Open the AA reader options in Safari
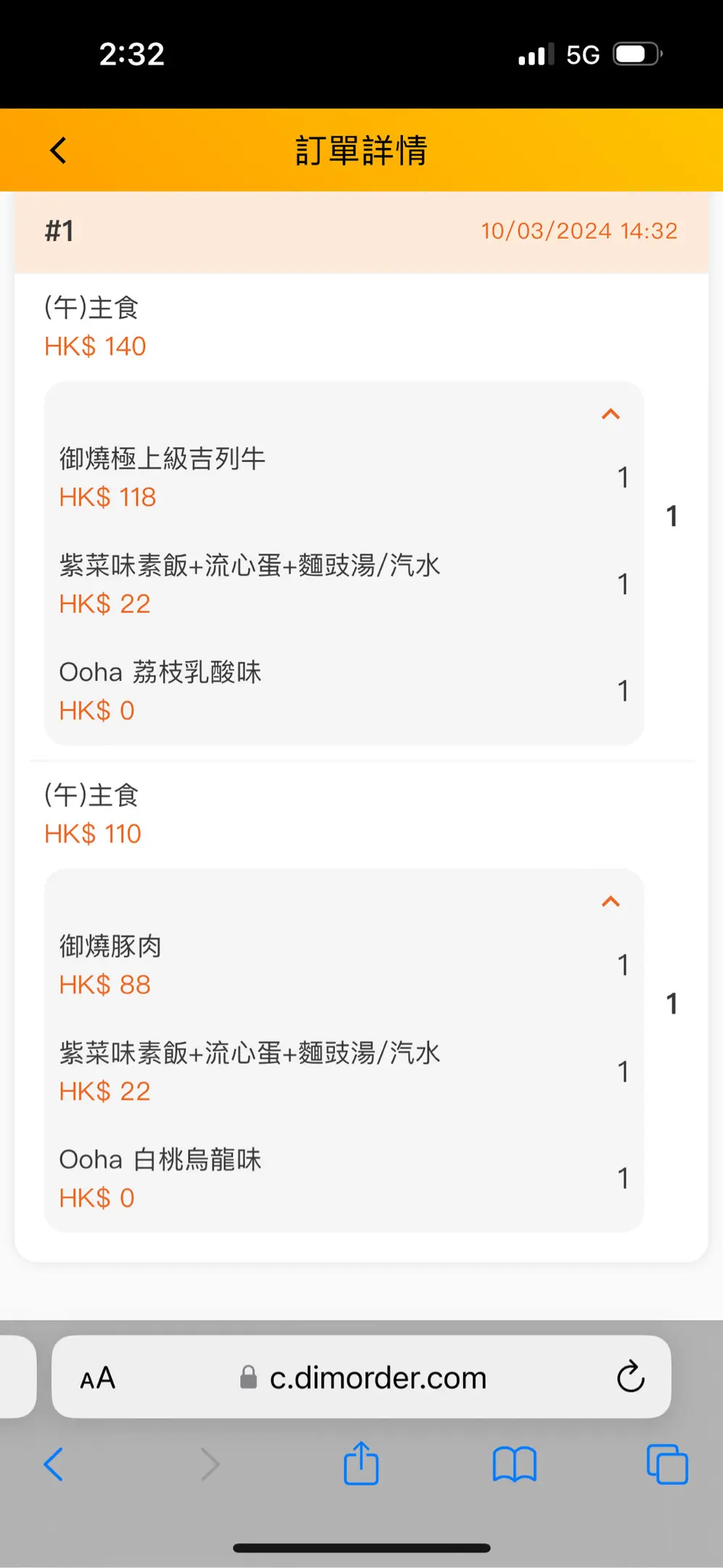Viewport: 723px width, 1568px height. 97,1377
